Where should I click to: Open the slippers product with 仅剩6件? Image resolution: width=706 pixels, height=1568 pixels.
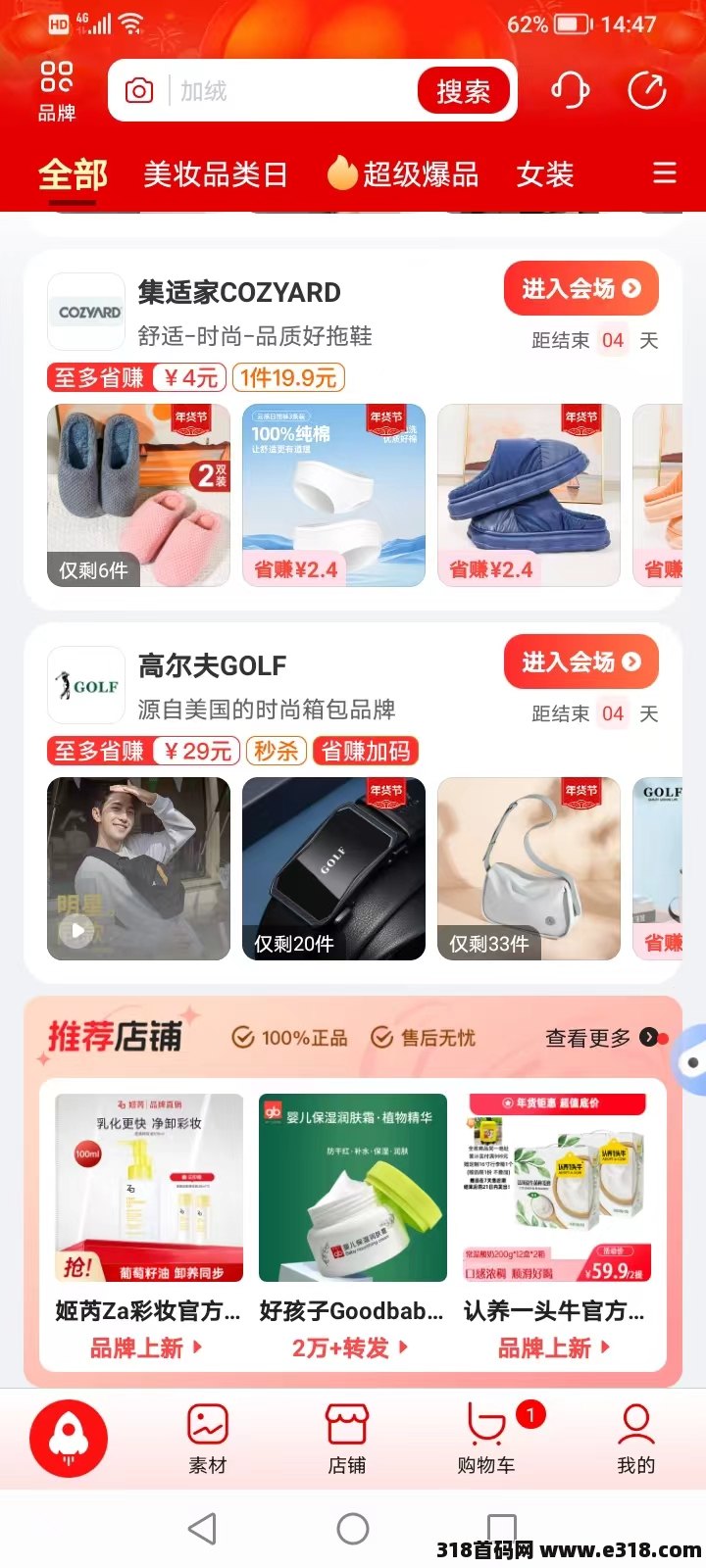click(x=138, y=495)
